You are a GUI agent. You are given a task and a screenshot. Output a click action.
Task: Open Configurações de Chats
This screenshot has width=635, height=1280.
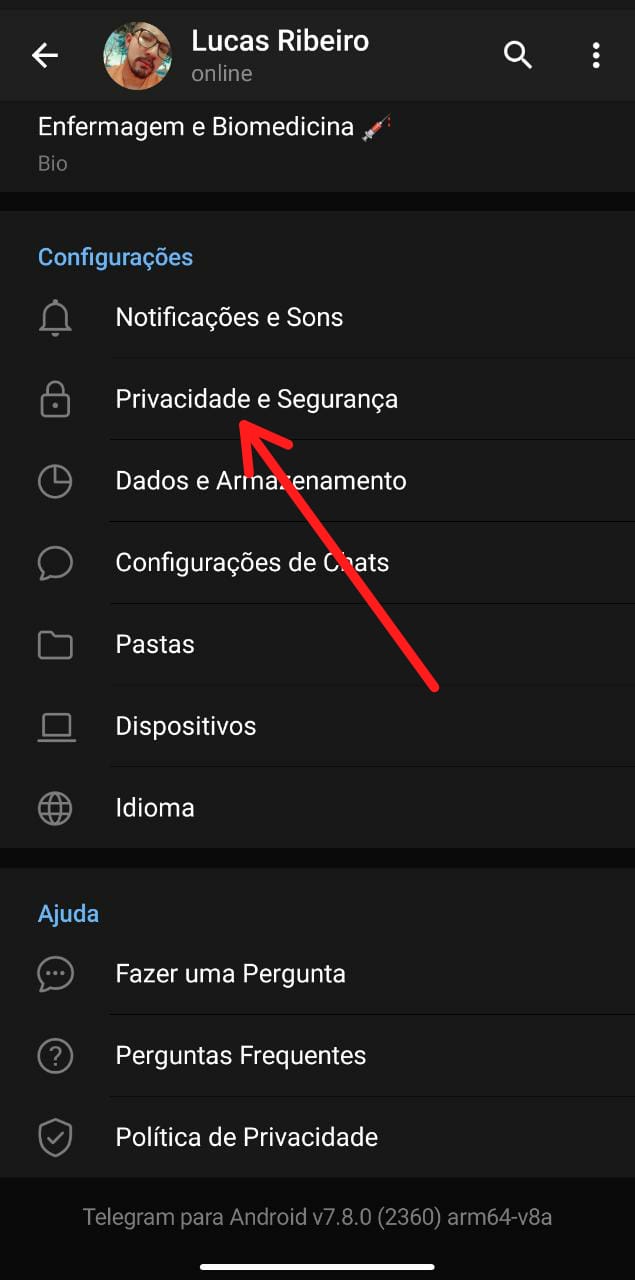[x=252, y=563]
